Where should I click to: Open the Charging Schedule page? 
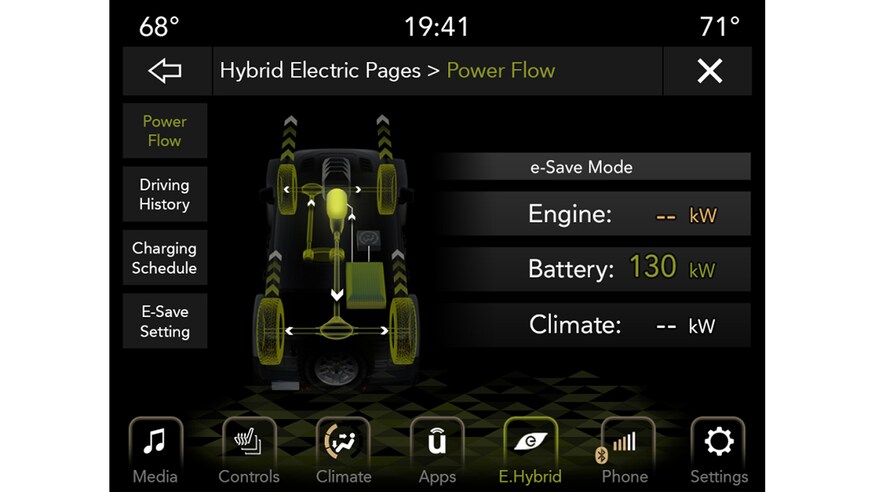tap(165, 258)
